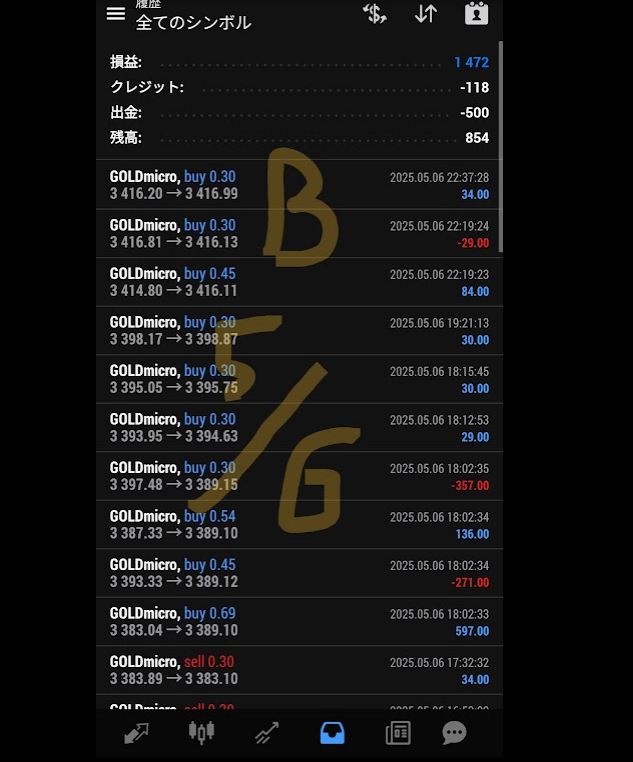
Task: Switch to the Chart tab
Action: (x=201, y=733)
